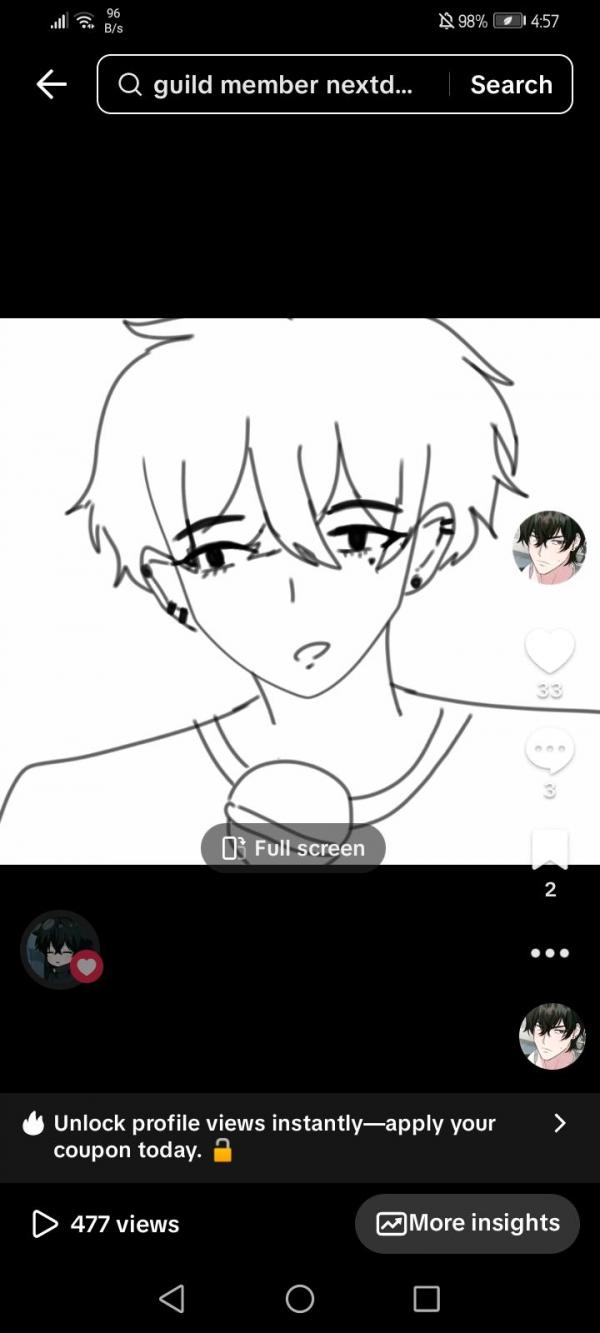
Task: Open system recent apps
Action: coord(427,1298)
